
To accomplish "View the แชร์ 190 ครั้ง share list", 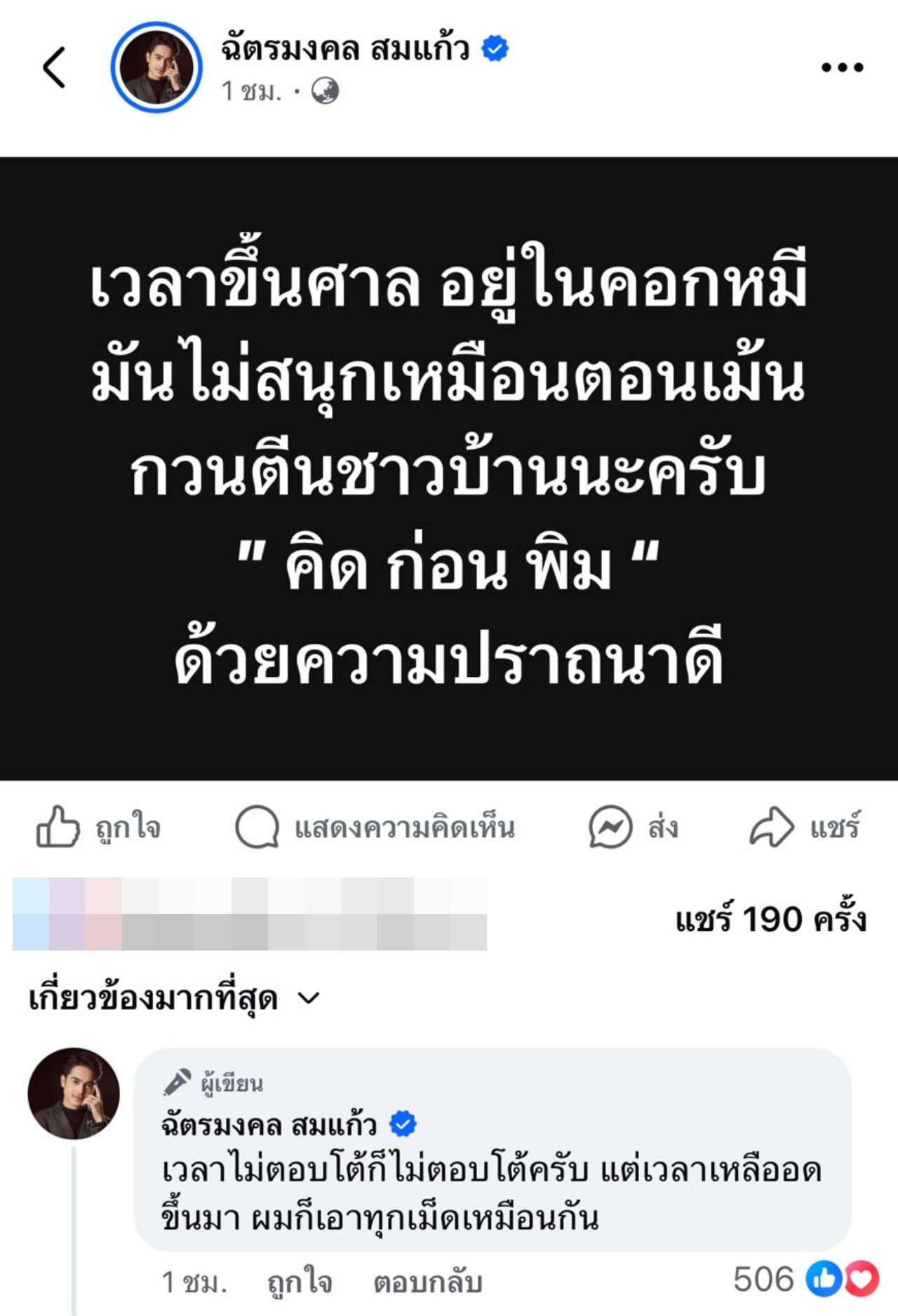I will tap(770, 919).
